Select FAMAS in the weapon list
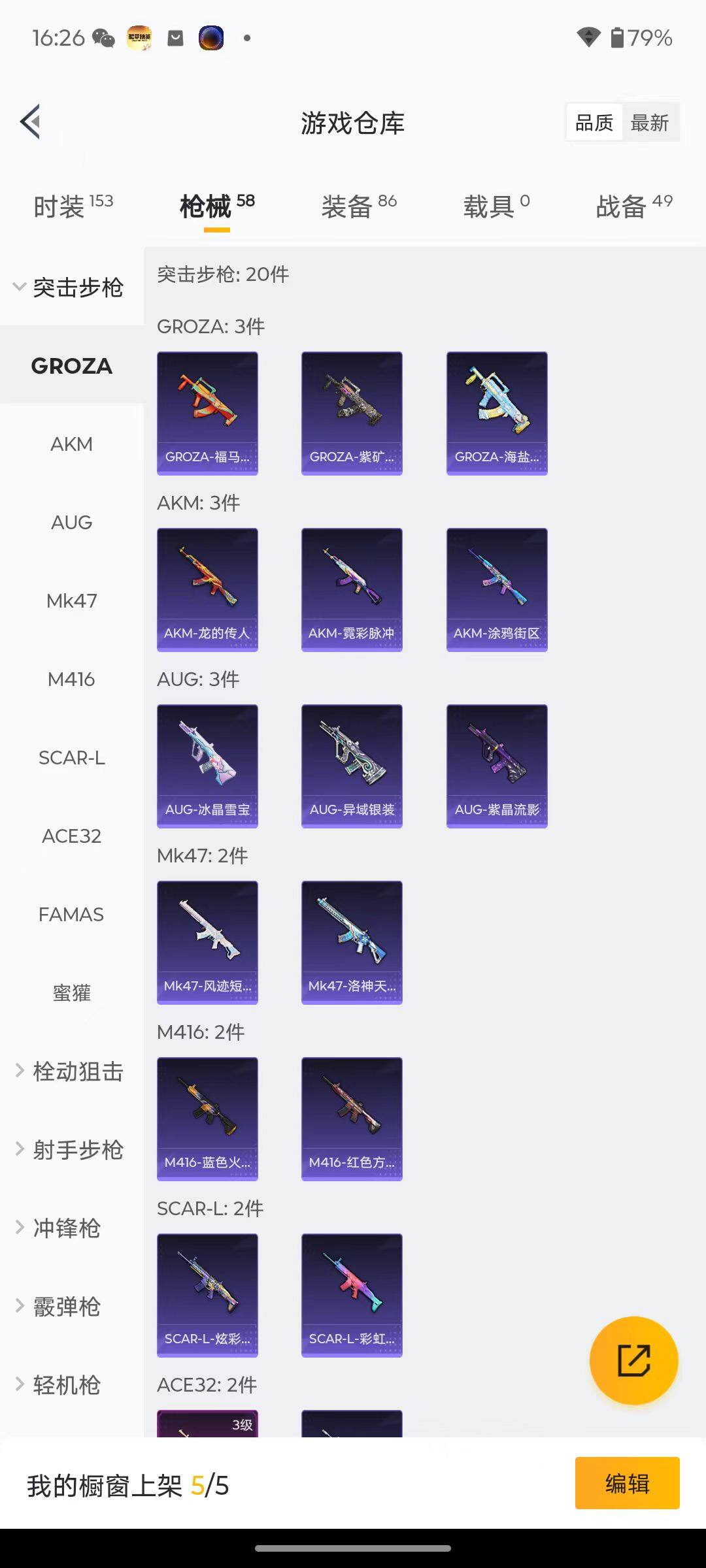Image resolution: width=706 pixels, height=1568 pixels. click(x=71, y=915)
